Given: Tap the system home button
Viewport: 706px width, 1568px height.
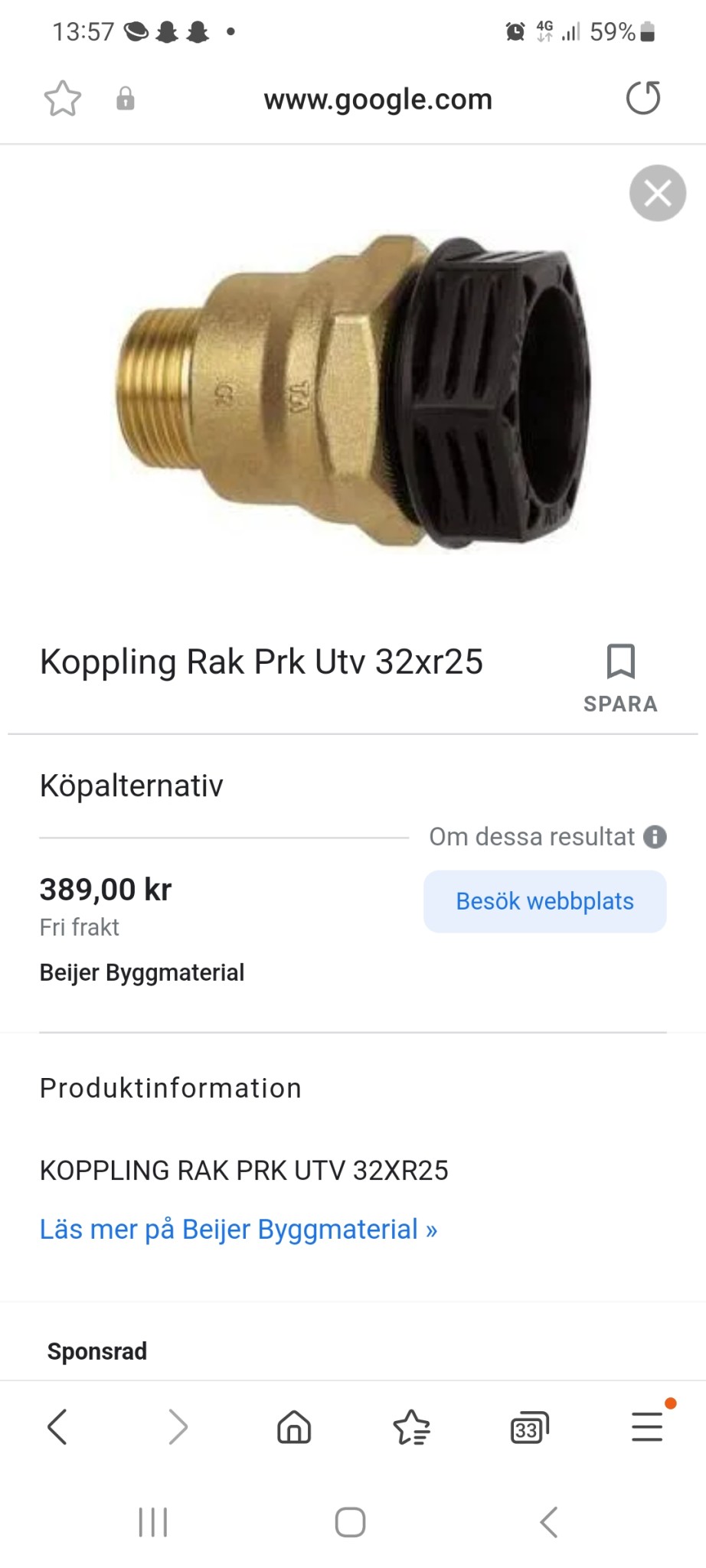Looking at the screenshot, I should pyautogui.click(x=351, y=1522).
